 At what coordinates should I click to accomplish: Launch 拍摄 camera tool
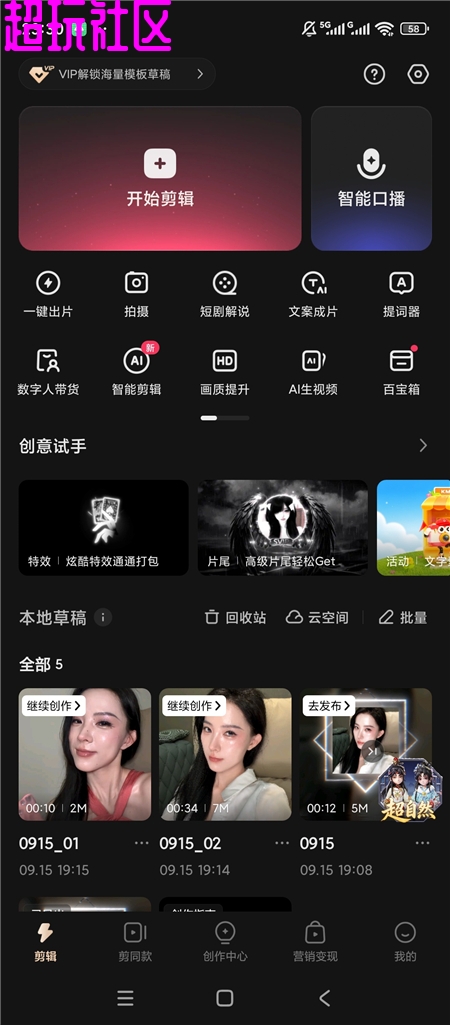coord(136,295)
